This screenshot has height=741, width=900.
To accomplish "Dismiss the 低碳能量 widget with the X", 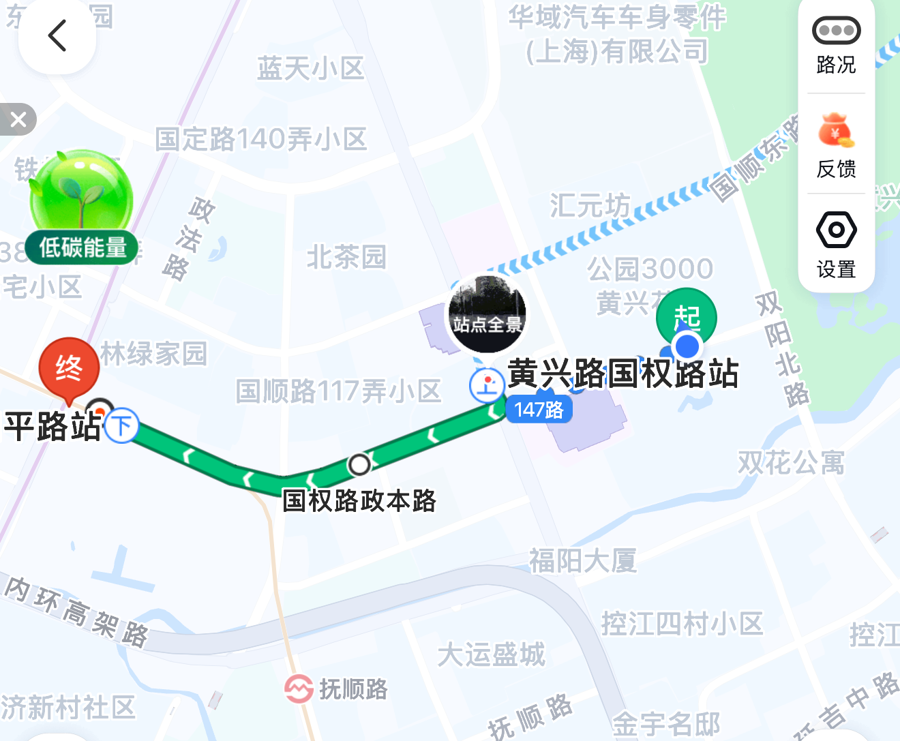I will click(x=17, y=120).
